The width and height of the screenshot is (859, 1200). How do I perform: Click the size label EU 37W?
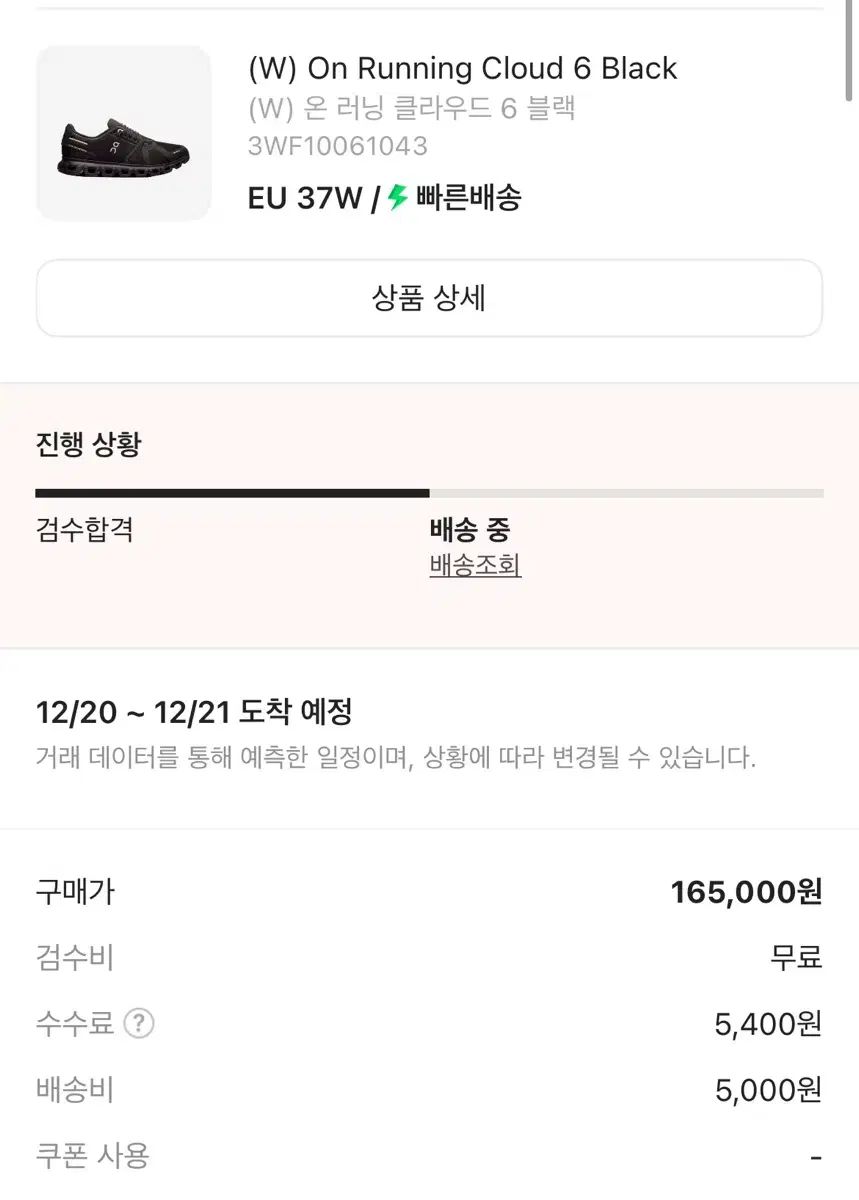(305, 198)
